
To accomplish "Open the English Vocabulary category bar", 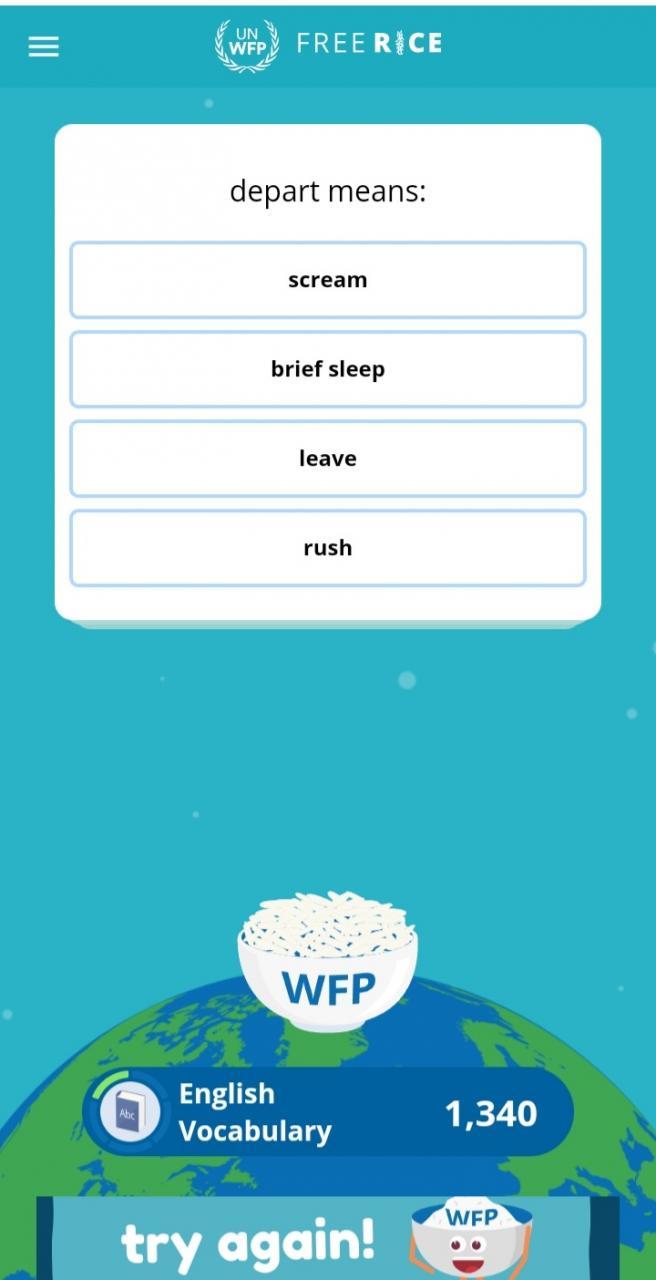I will (328, 1112).
